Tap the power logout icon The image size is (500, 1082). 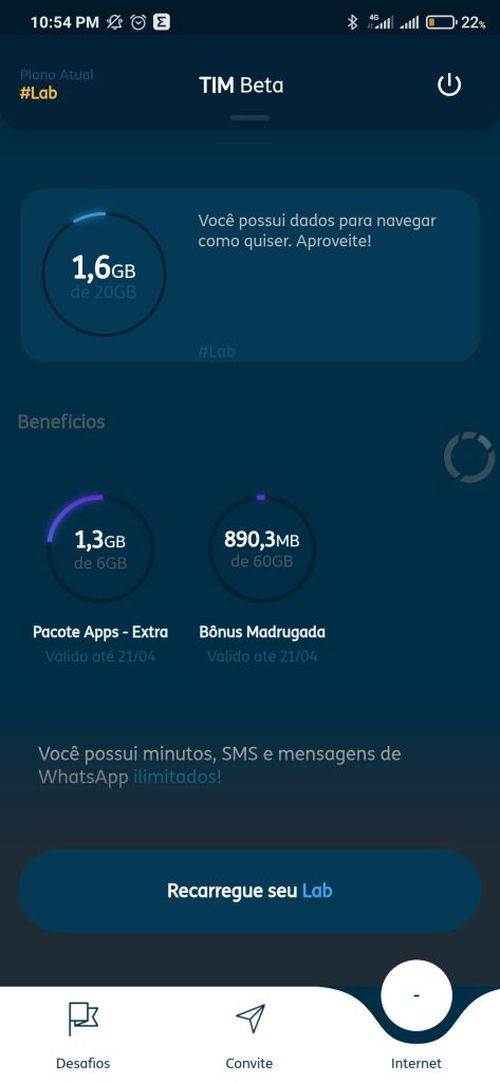point(449,86)
